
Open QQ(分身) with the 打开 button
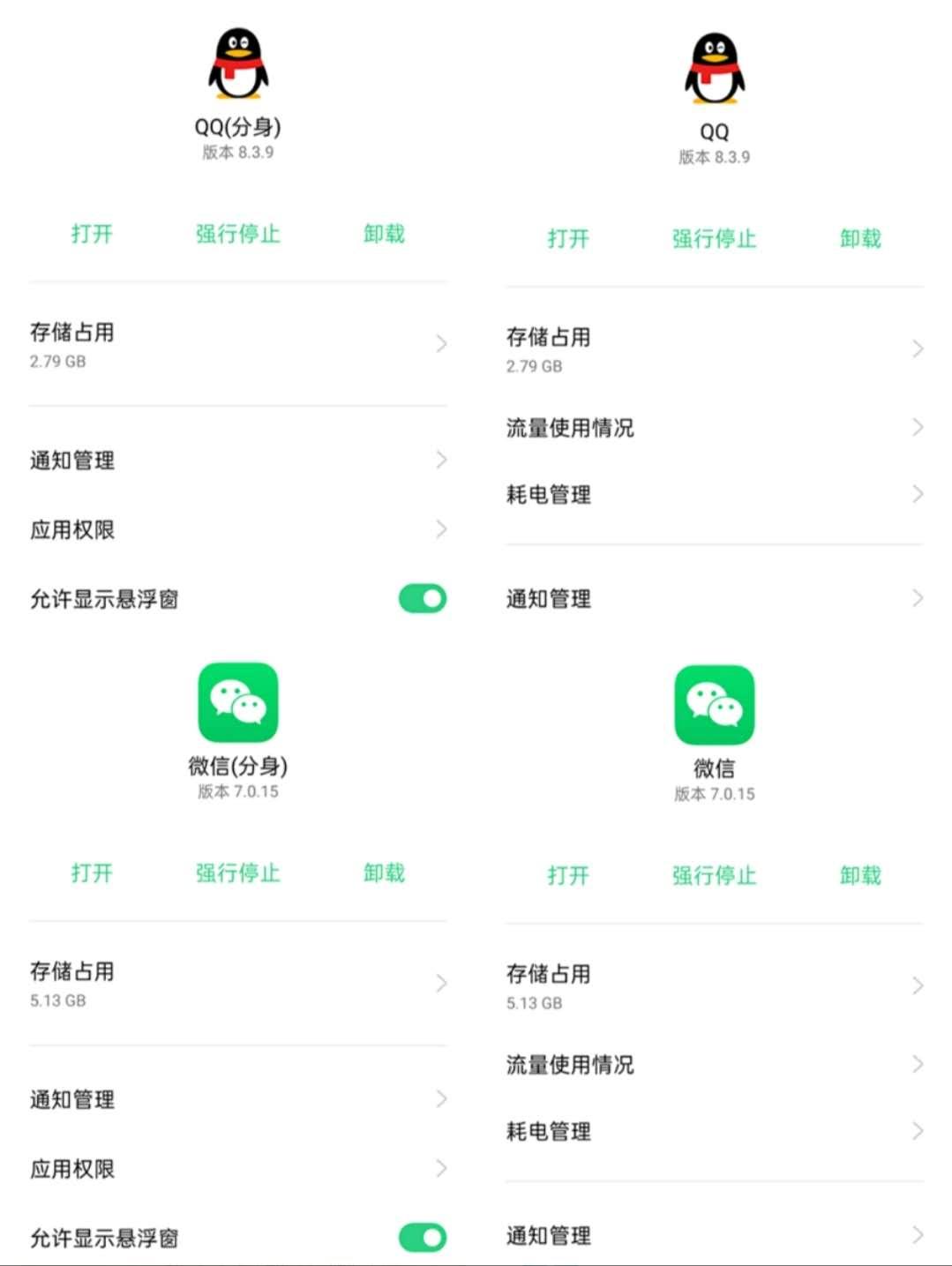click(92, 234)
